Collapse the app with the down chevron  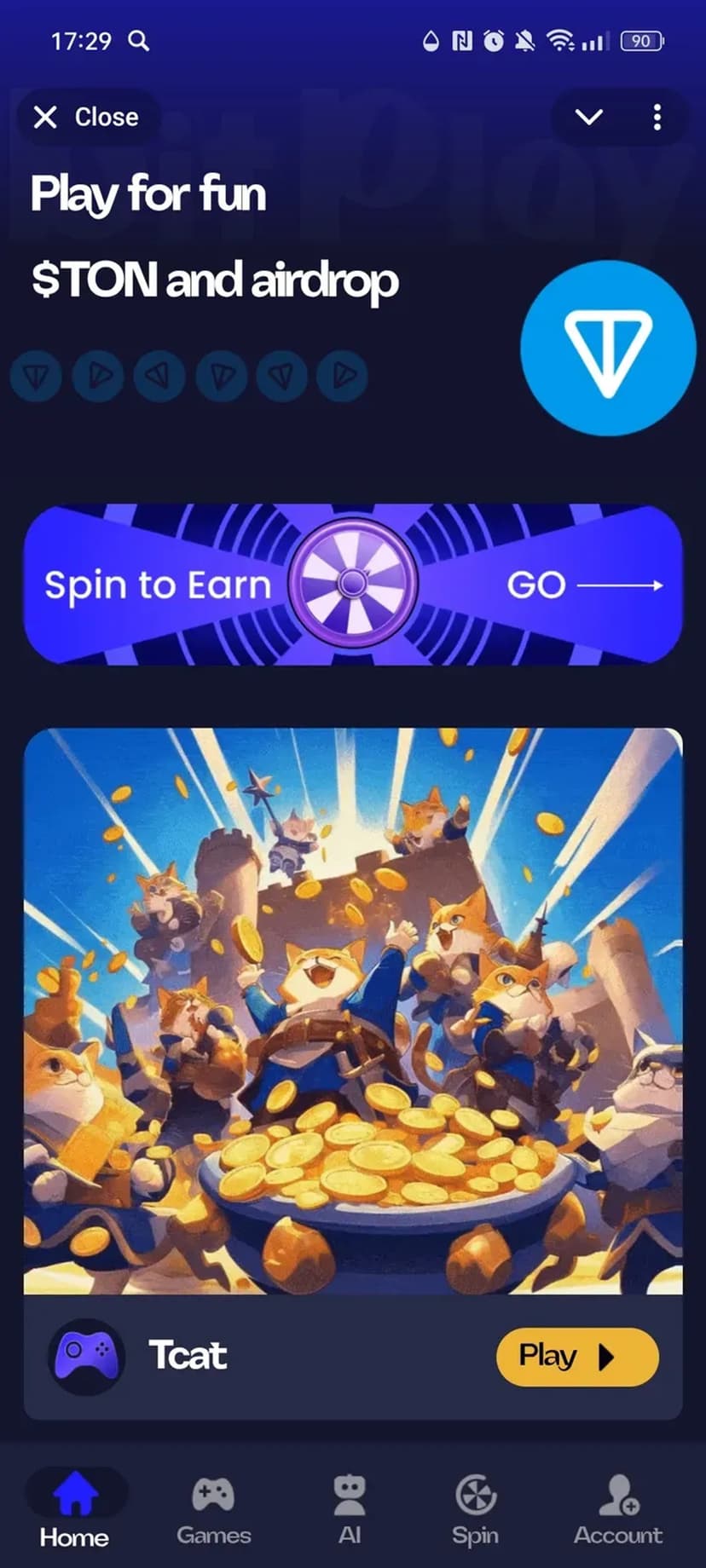click(x=589, y=117)
